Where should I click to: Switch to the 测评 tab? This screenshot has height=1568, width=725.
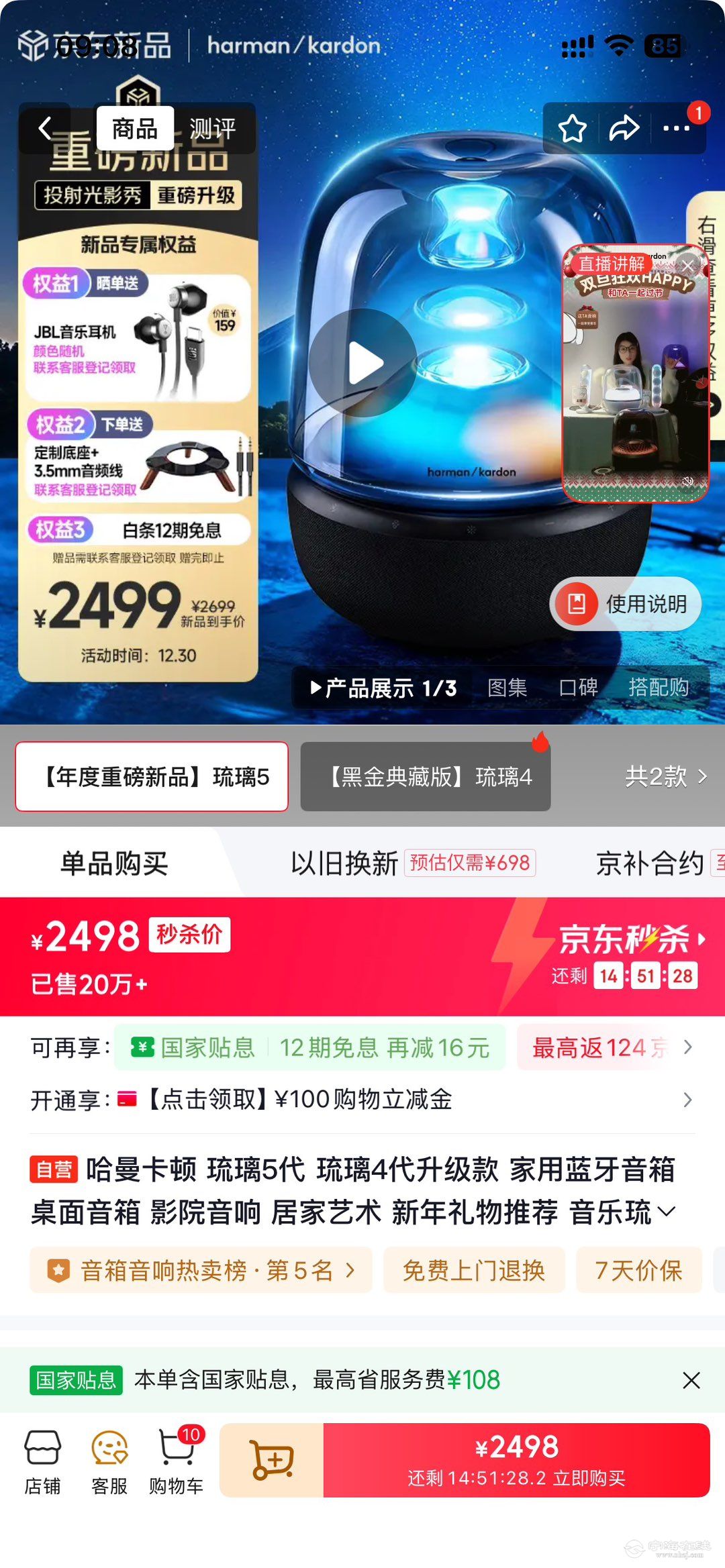213,127
